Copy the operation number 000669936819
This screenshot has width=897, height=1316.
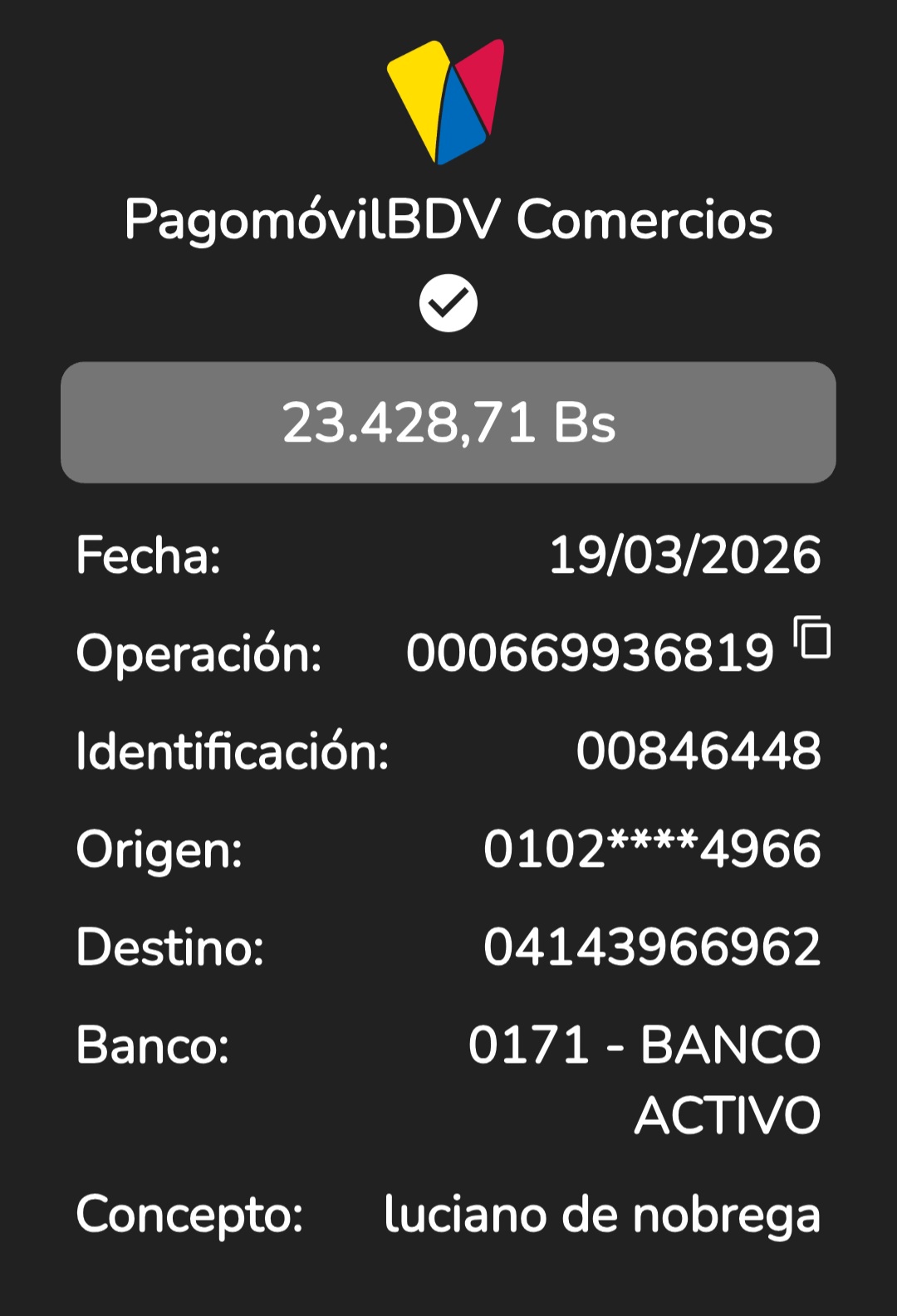[x=812, y=638]
